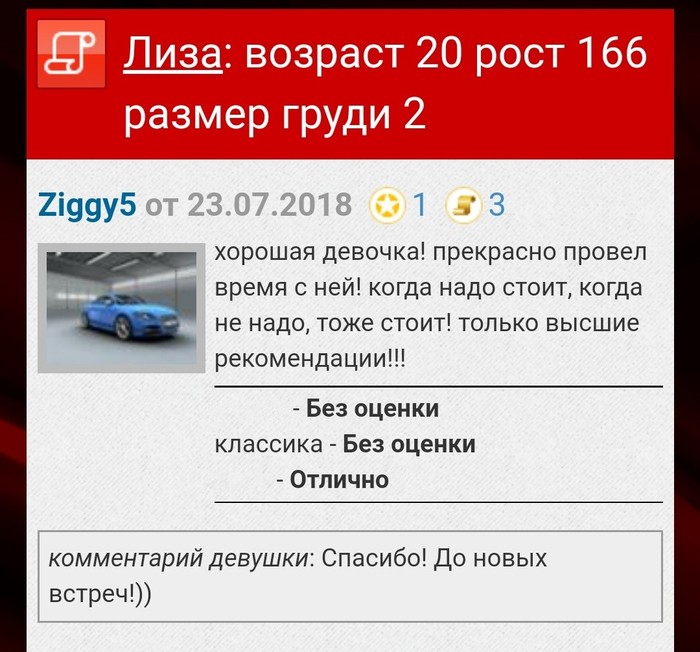The width and height of the screenshot is (700, 652).
Task: Open the underlined Лиза profile link
Action: 172,54
